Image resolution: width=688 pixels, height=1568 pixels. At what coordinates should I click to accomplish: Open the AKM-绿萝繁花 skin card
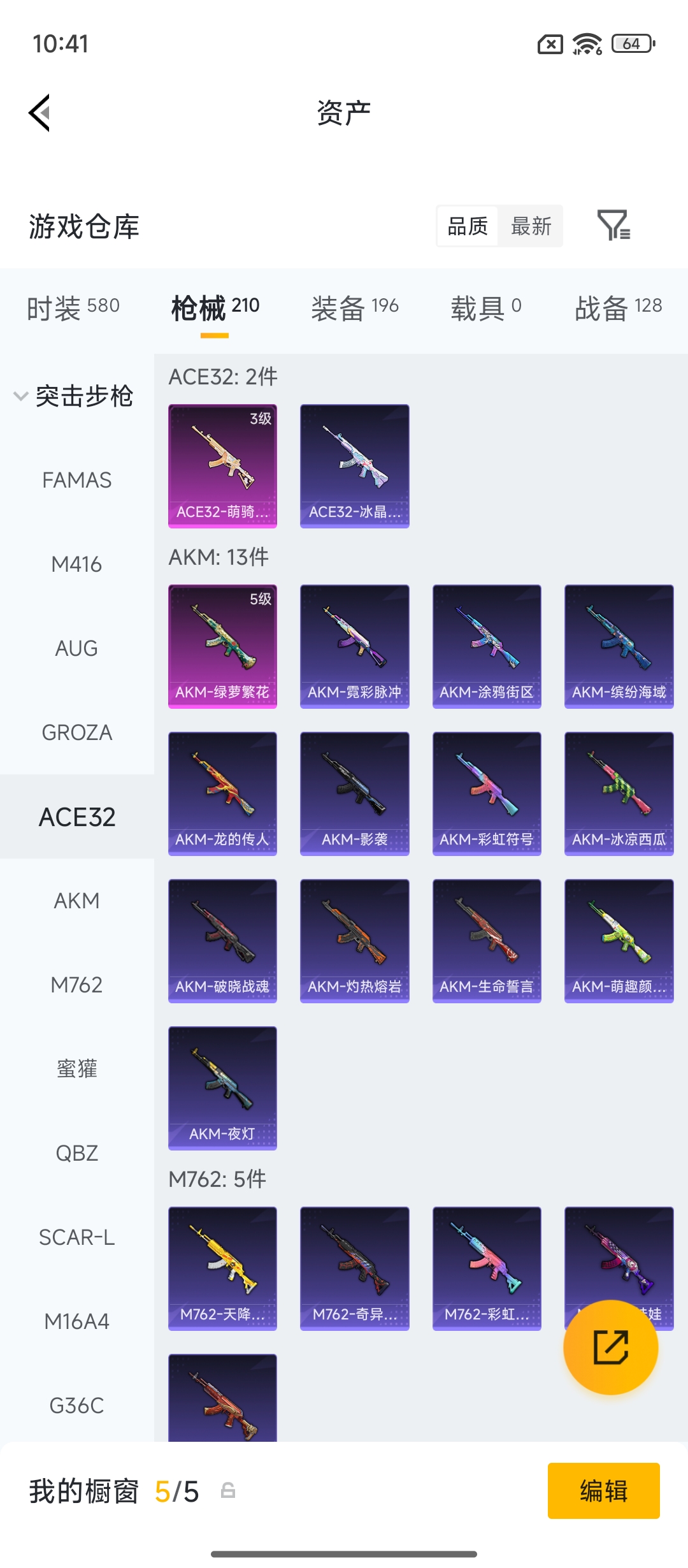[222, 646]
